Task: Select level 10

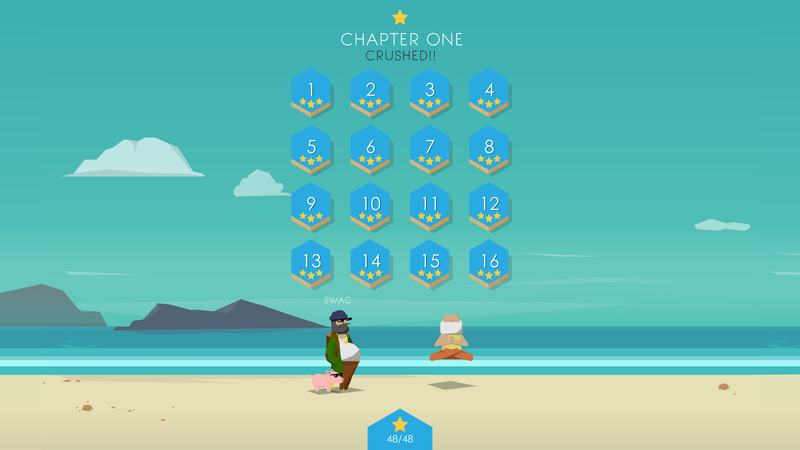Action: coord(370,206)
